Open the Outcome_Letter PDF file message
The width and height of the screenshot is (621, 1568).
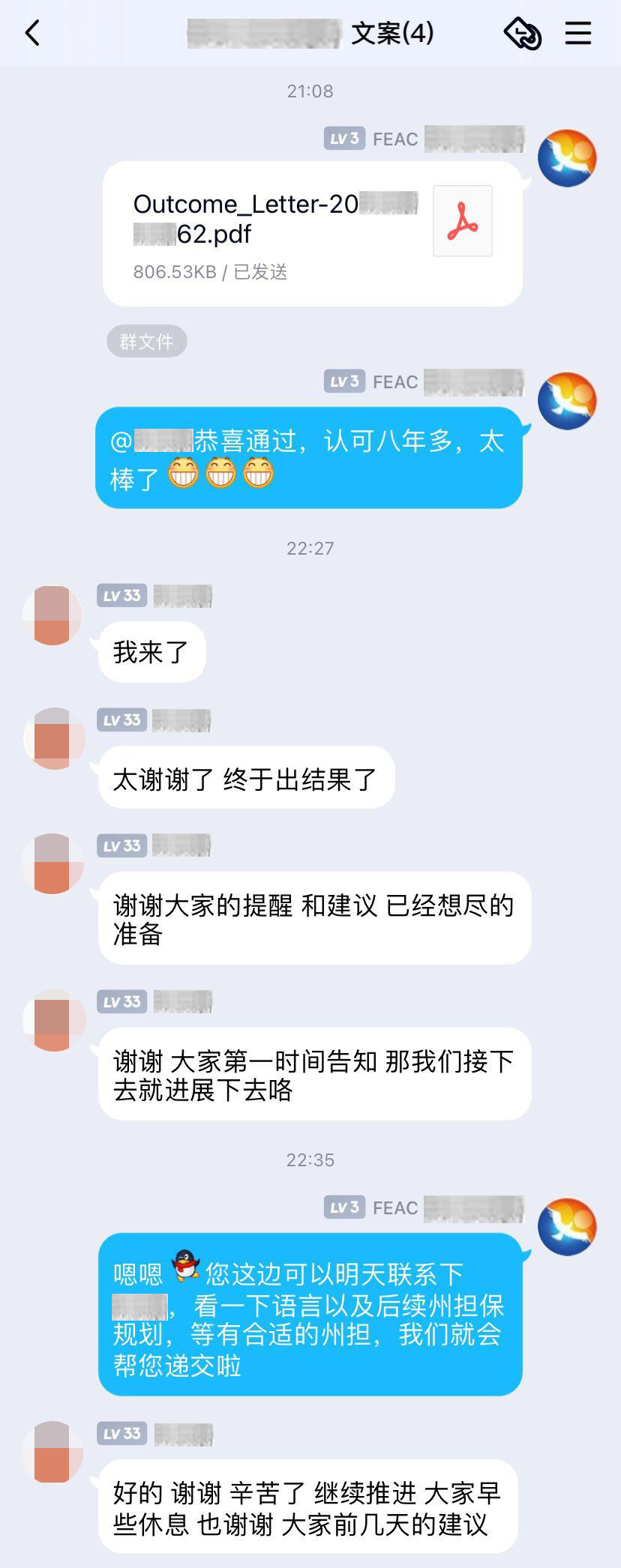[312, 234]
